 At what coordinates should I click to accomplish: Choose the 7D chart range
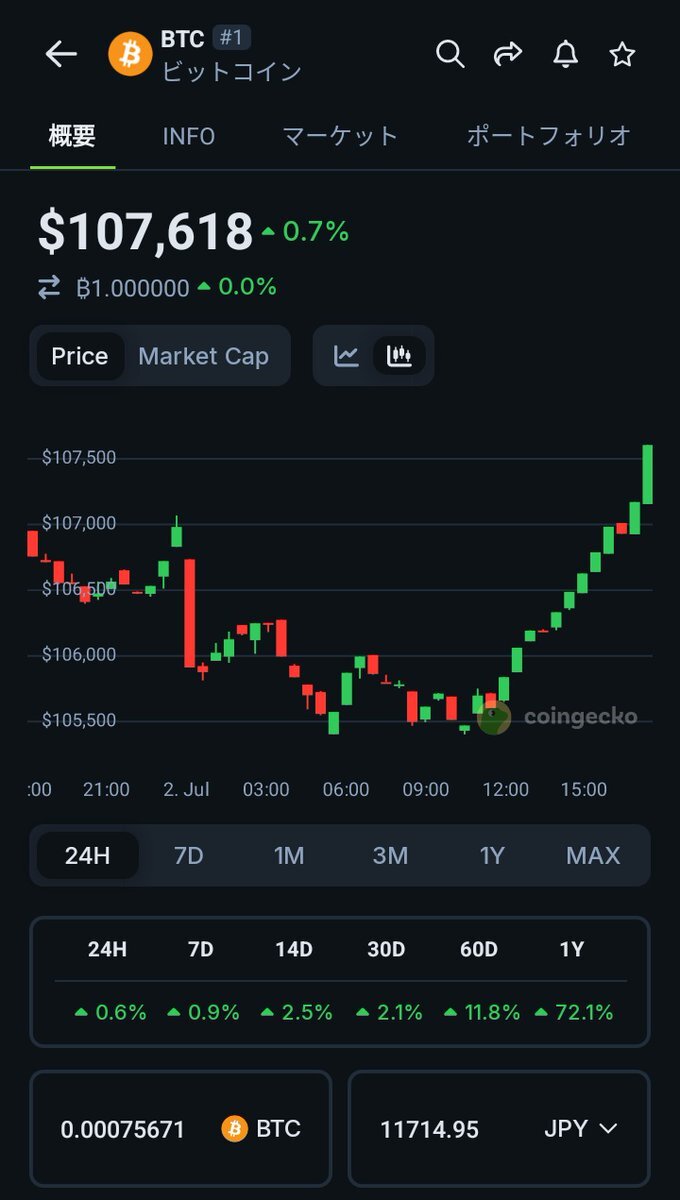(x=188, y=856)
